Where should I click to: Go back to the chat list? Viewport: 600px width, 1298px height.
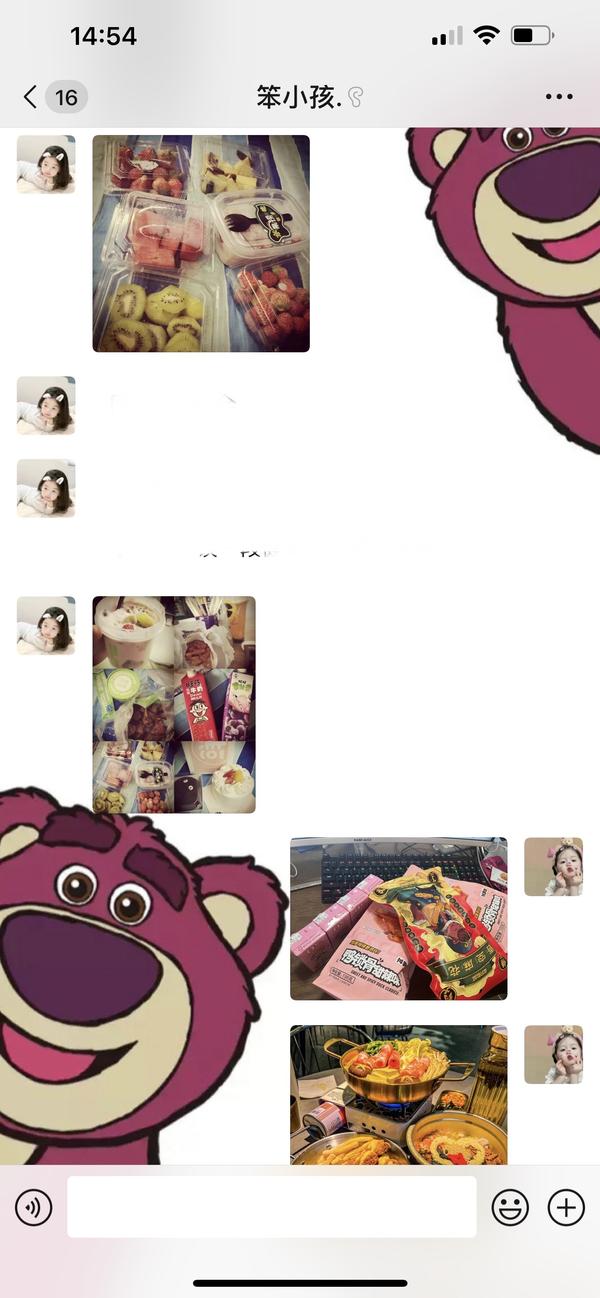pos(32,97)
